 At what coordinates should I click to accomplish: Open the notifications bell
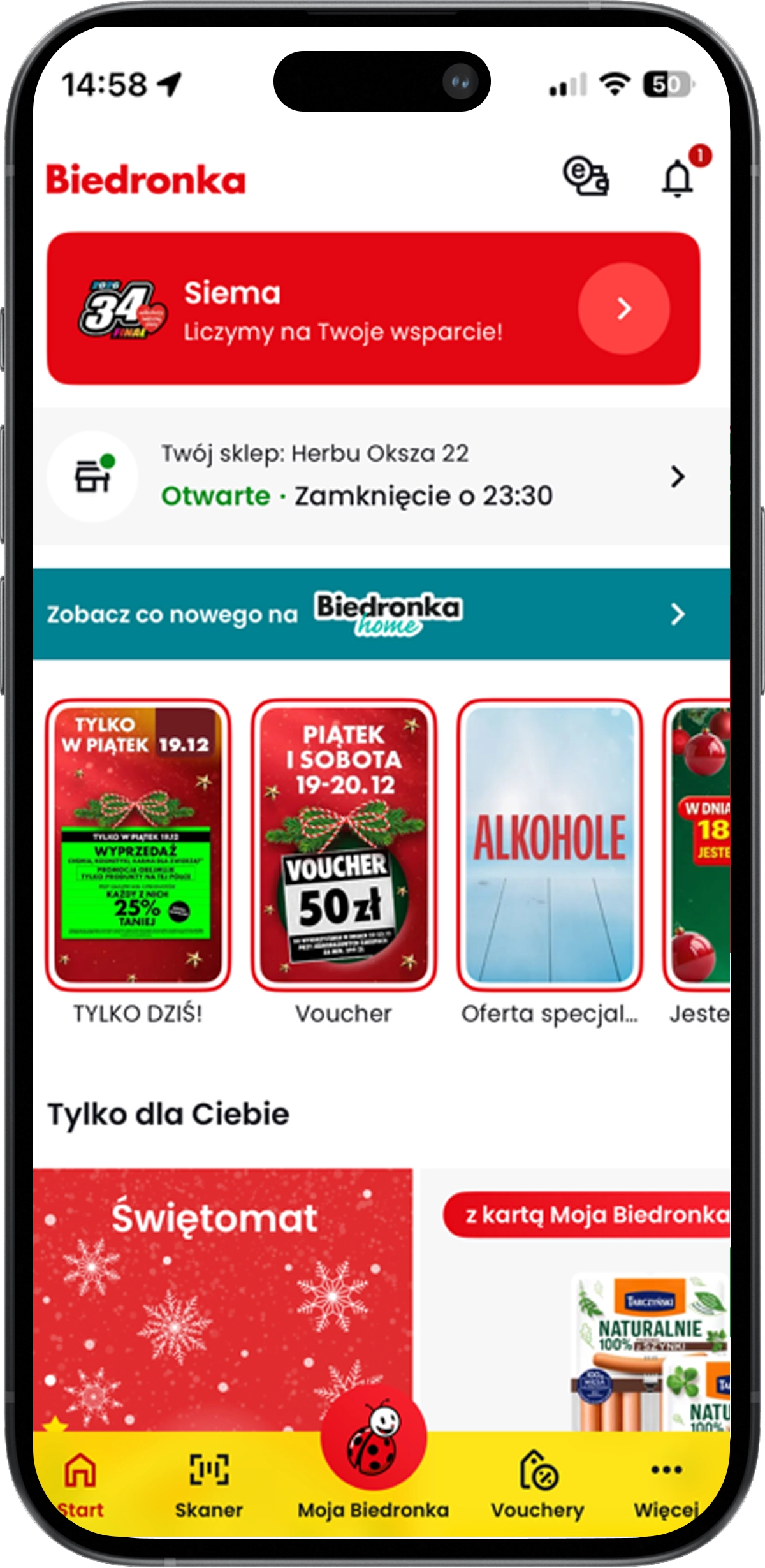tap(678, 178)
